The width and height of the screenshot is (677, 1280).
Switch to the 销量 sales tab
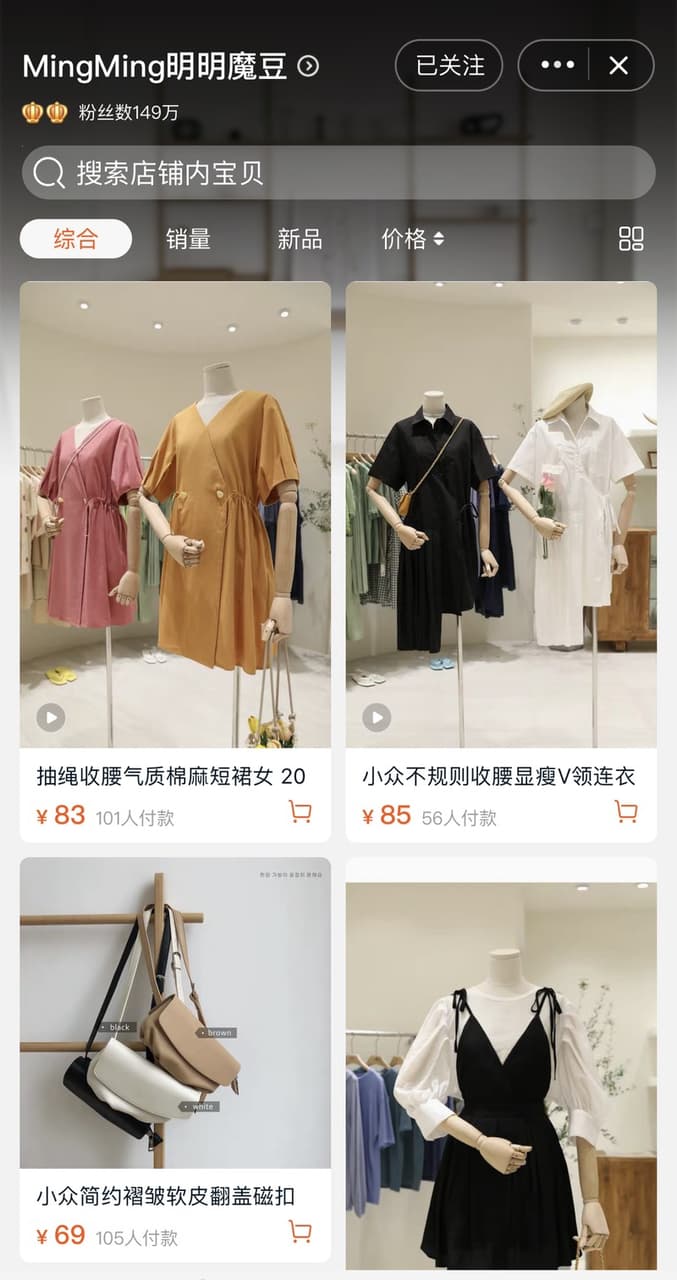point(188,239)
